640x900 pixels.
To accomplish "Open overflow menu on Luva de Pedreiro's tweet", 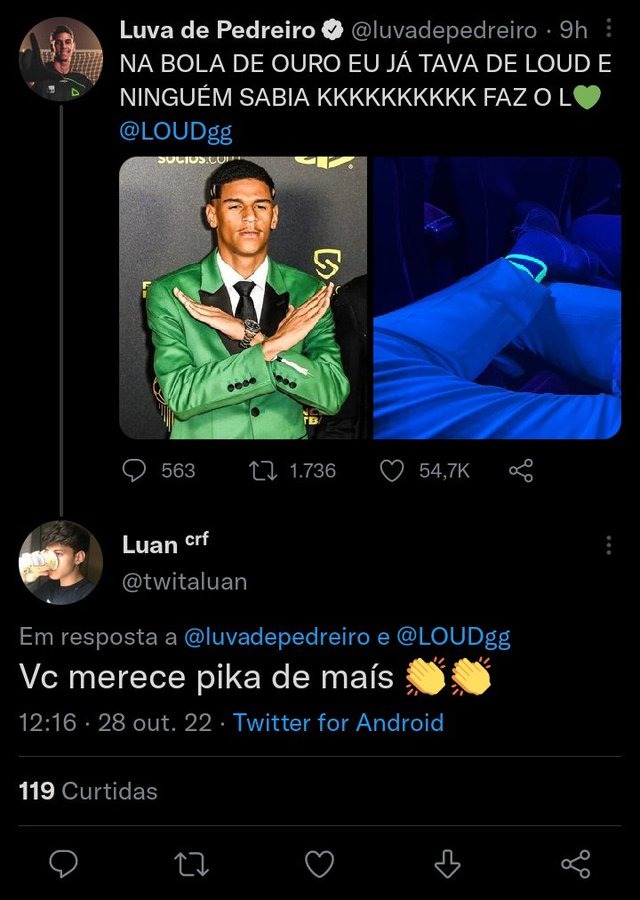I will (609, 31).
